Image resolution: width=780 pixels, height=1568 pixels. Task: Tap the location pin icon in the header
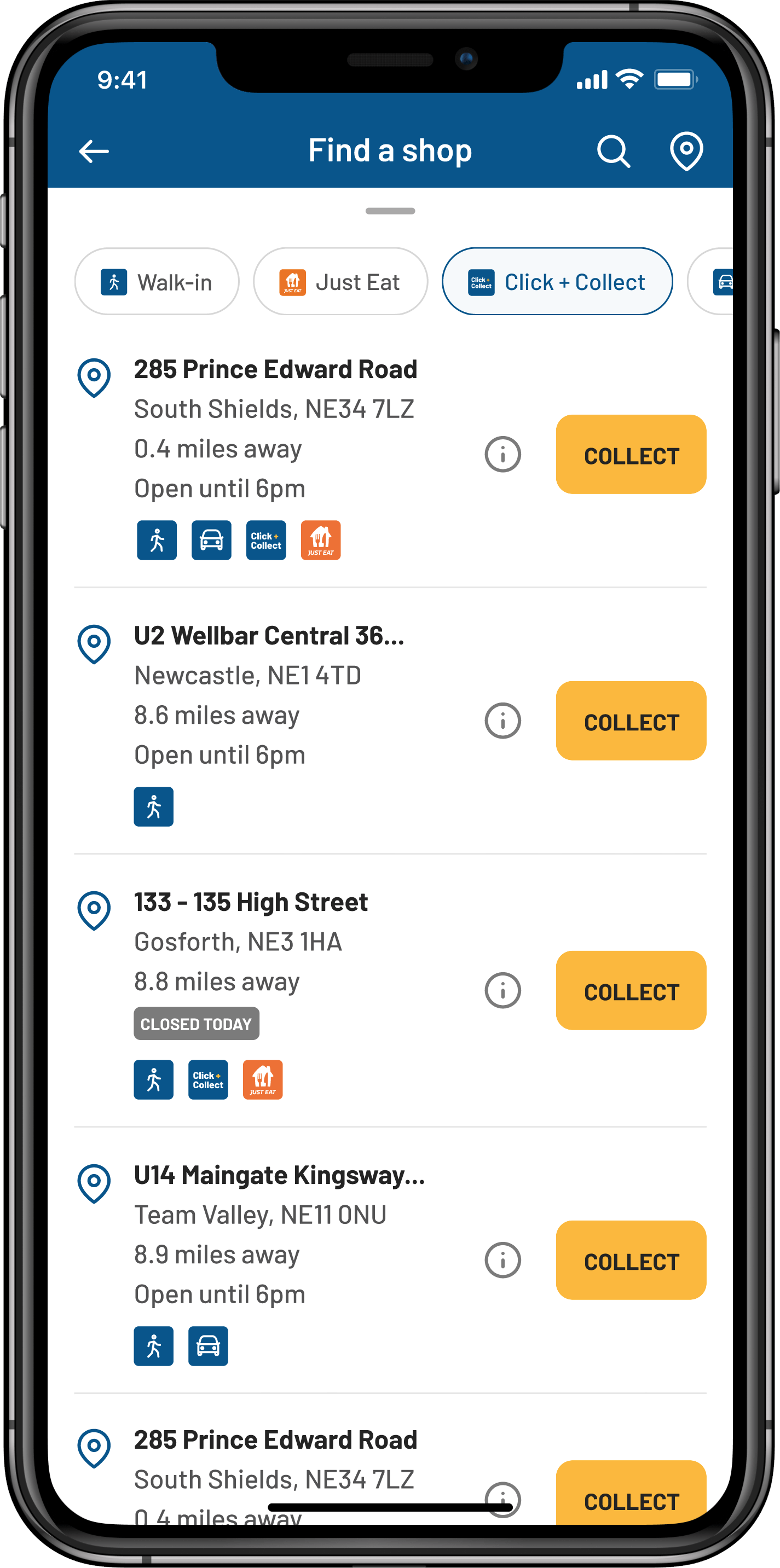(x=686, y=151)
